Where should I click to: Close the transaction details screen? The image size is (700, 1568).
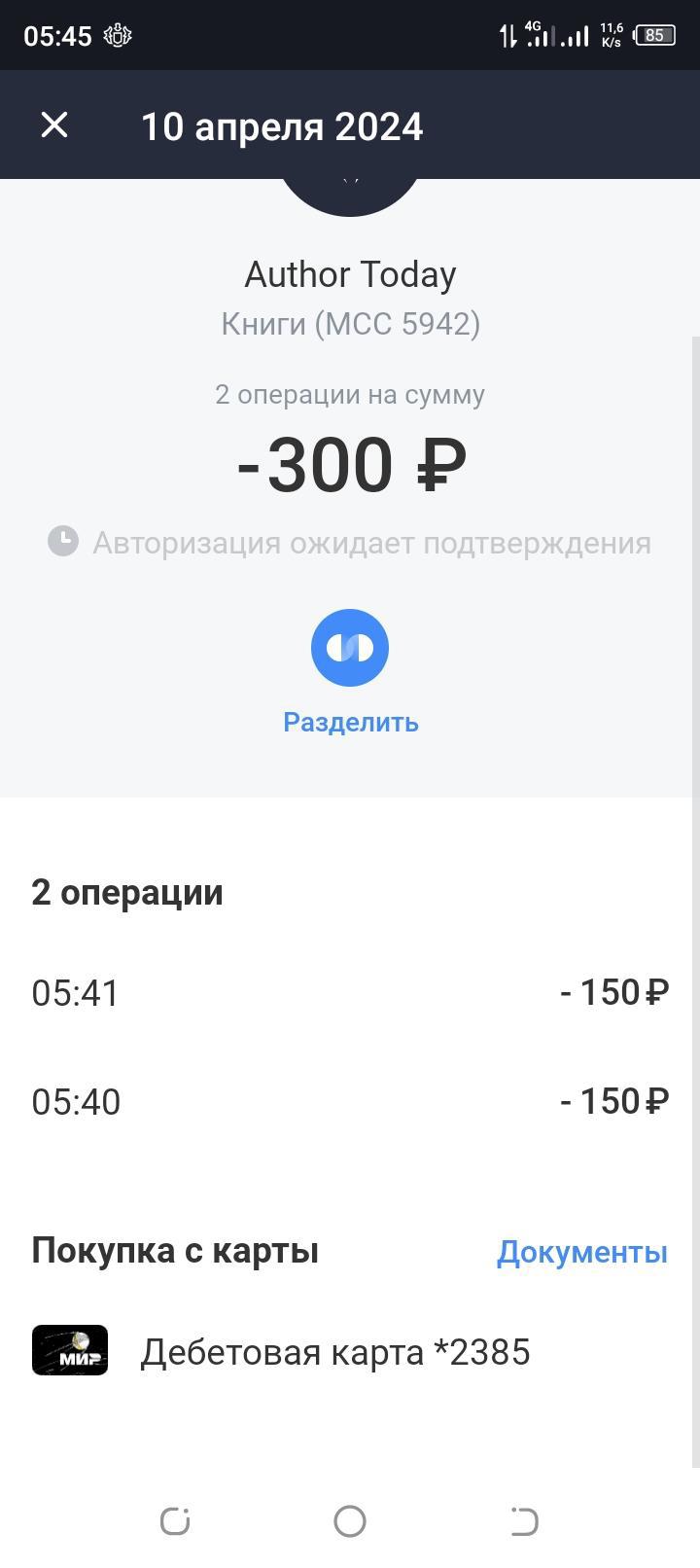point(54,125)
